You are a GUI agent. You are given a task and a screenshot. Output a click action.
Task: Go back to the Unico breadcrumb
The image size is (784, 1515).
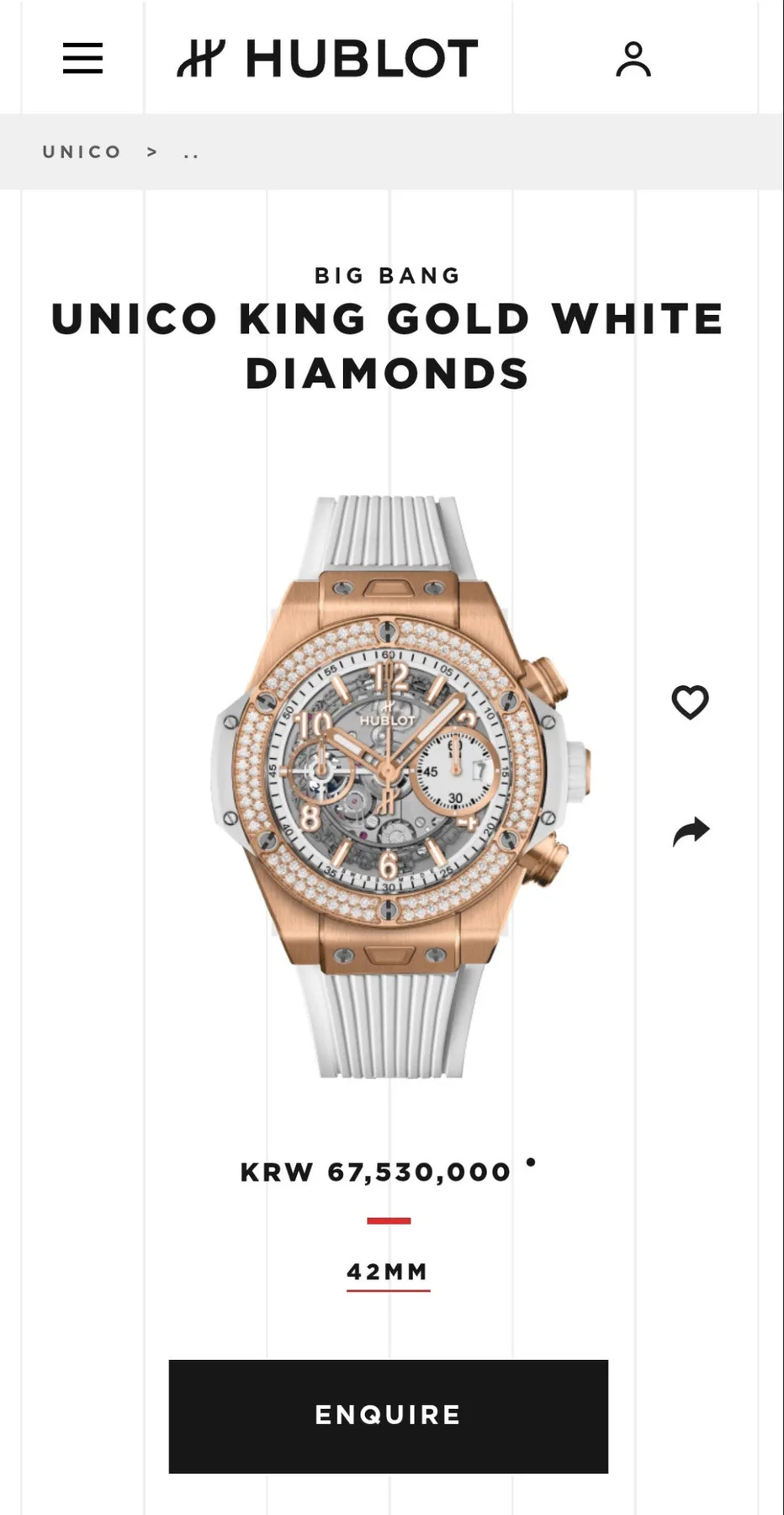(82, 152)
